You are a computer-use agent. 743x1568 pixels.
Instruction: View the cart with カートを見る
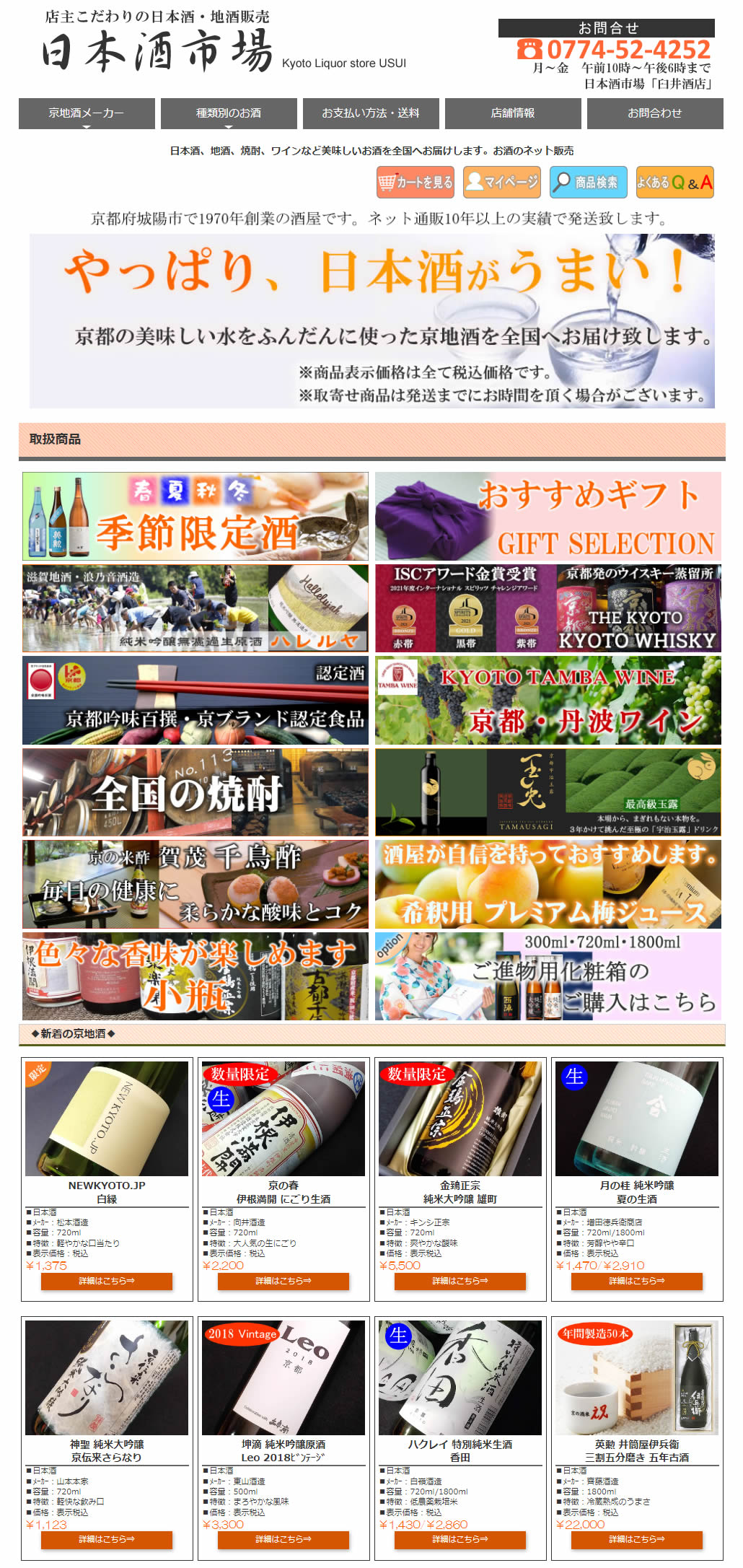pyautogui.click(x=416, y=183)
